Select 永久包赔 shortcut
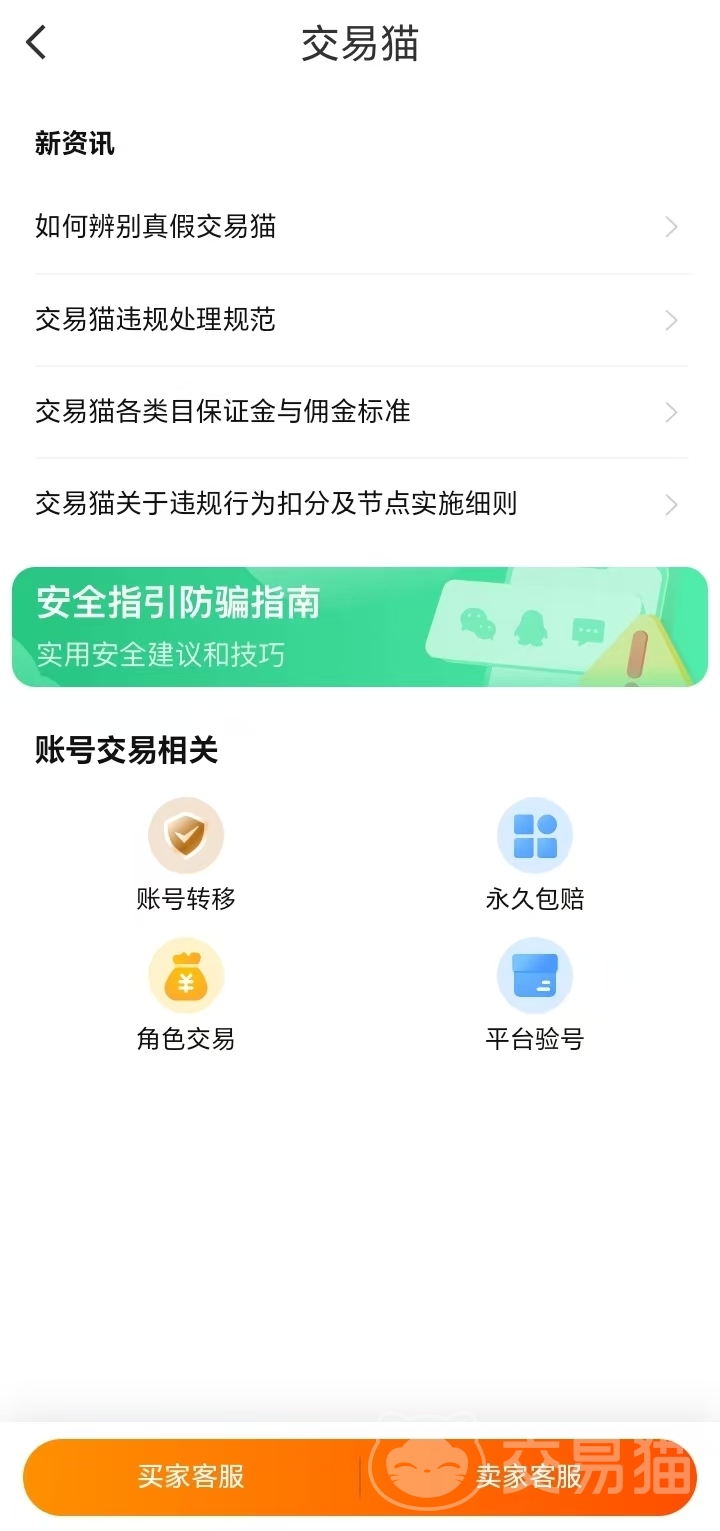The image size is (720, 1531). [534, 855]
